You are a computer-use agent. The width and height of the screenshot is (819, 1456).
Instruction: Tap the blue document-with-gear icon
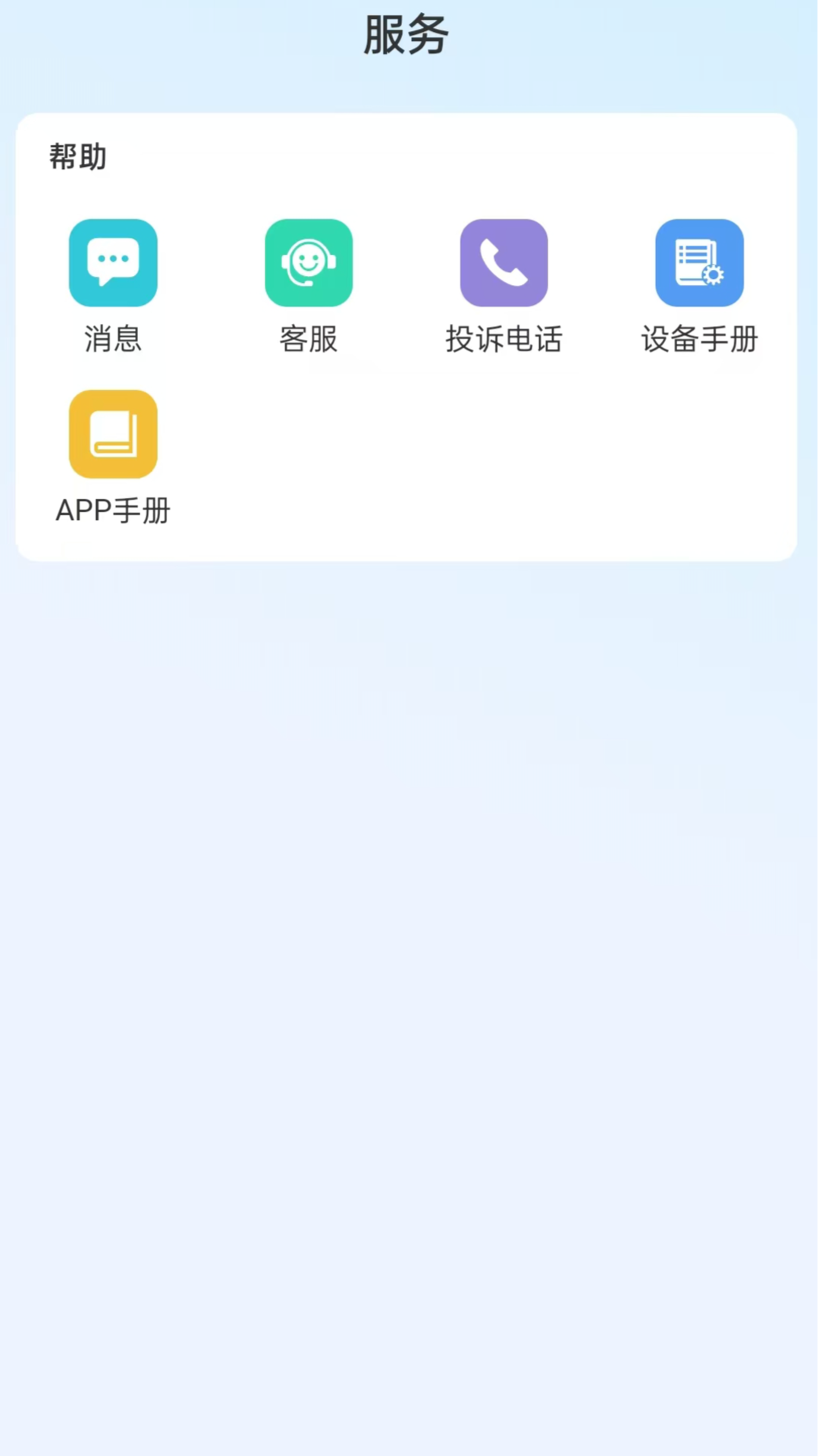click(x=699, y=262)
